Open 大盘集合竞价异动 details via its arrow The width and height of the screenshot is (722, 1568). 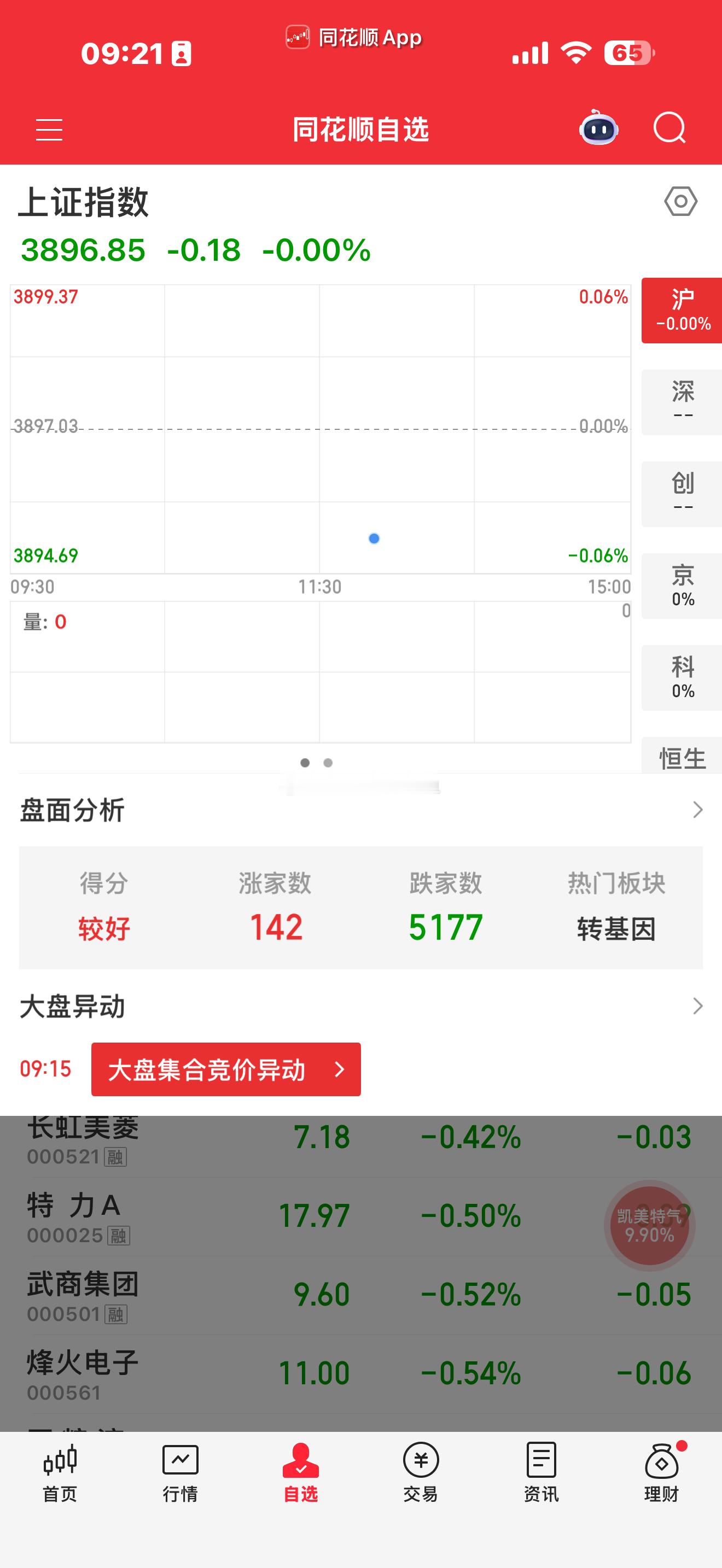pyautogui.click(x=339, y=1069)
